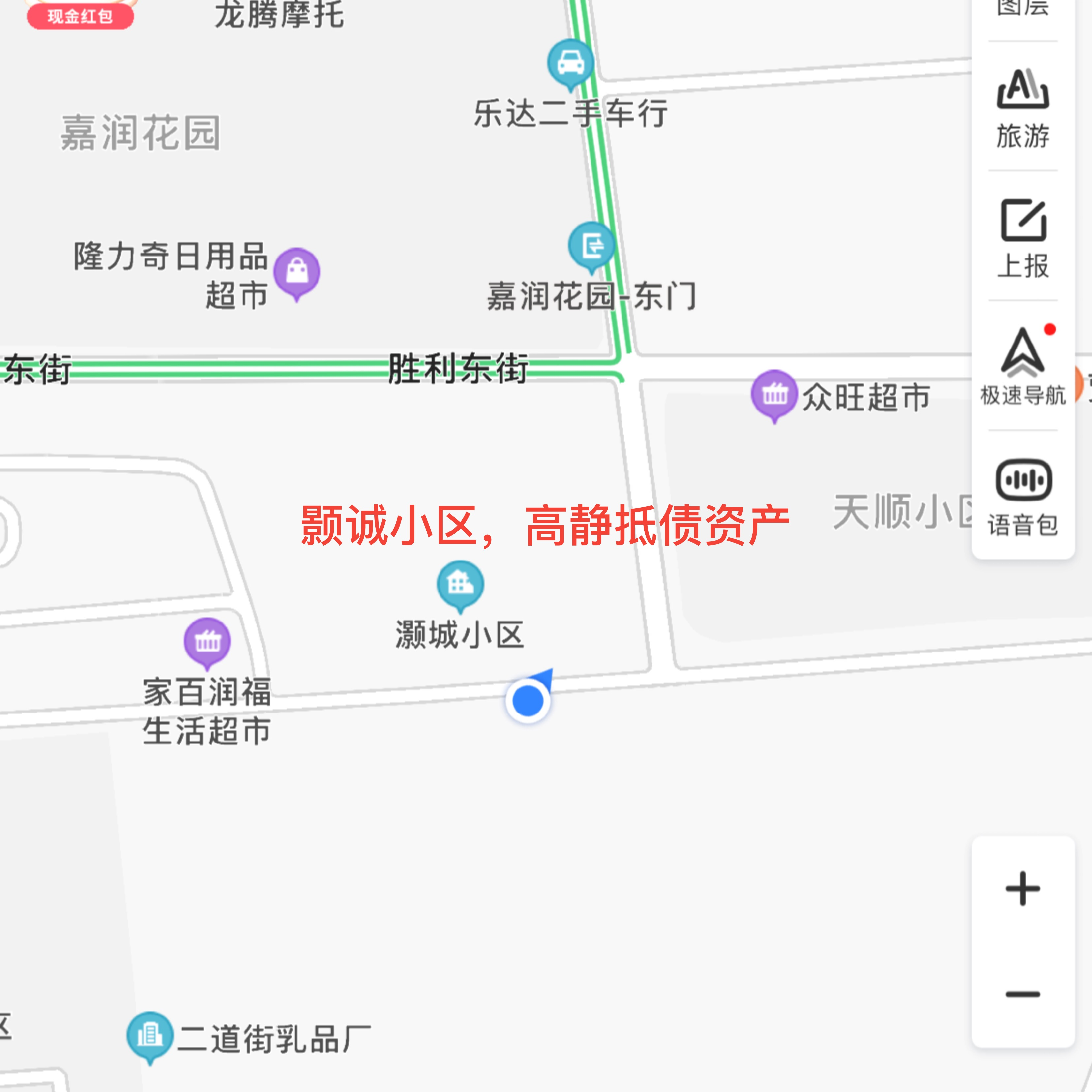This screenshot has height=1092, width=1092.
Task: Select the 乐达二手车行 map marker
Action: click(x=570, y=63)
